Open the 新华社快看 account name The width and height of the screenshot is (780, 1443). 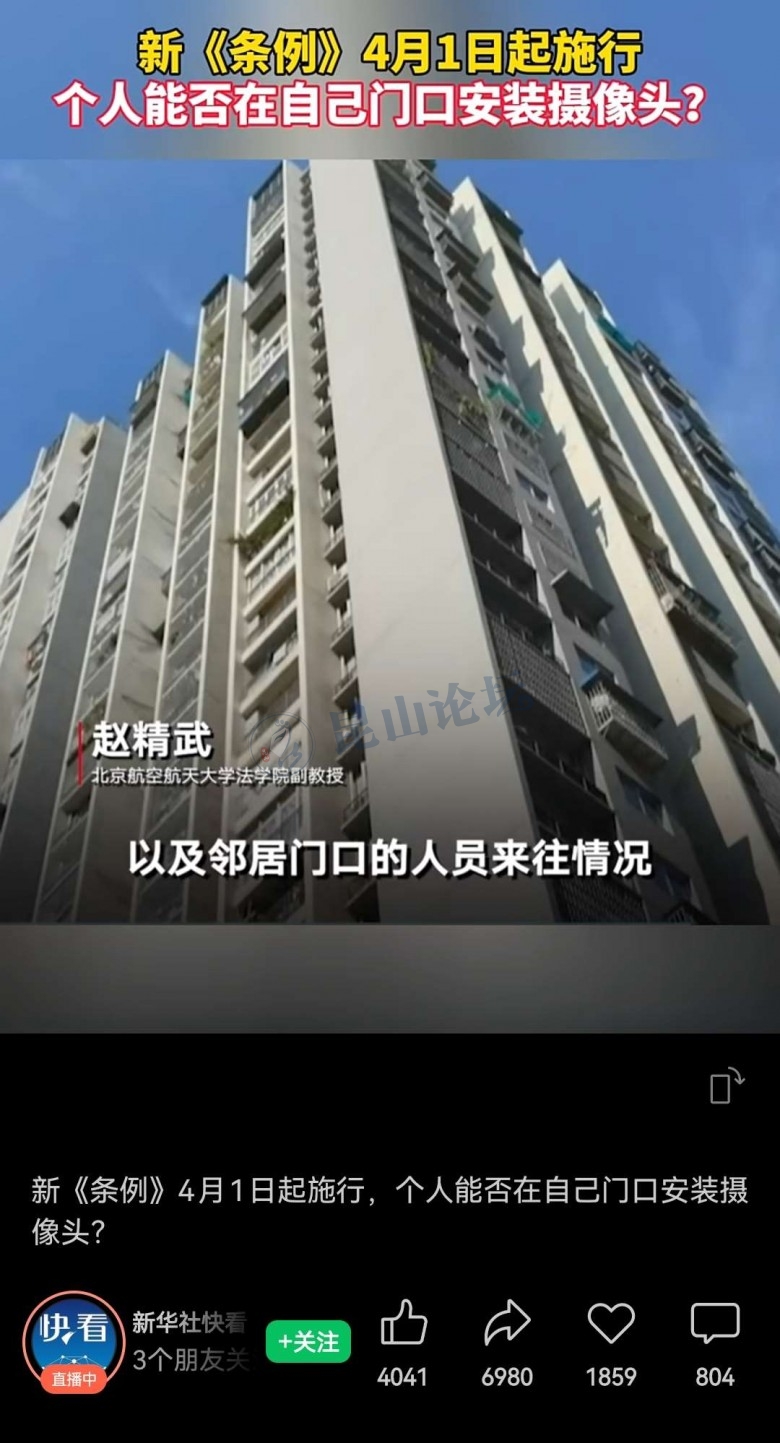tap(189, 1322)
